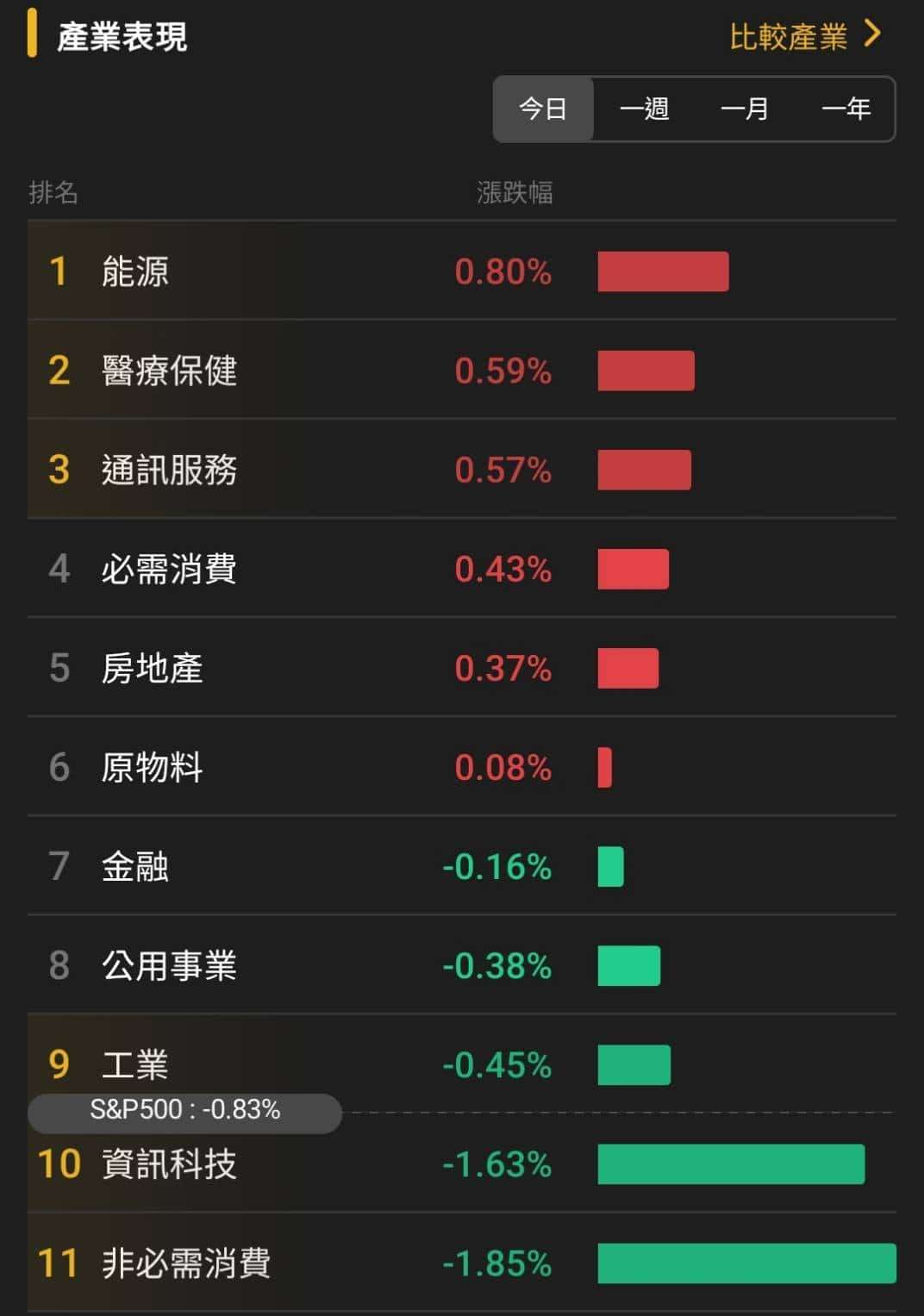This screenshot has height=1316, width=924.
Task: Open 比較產業 to compare sectors
Action: 790,36
